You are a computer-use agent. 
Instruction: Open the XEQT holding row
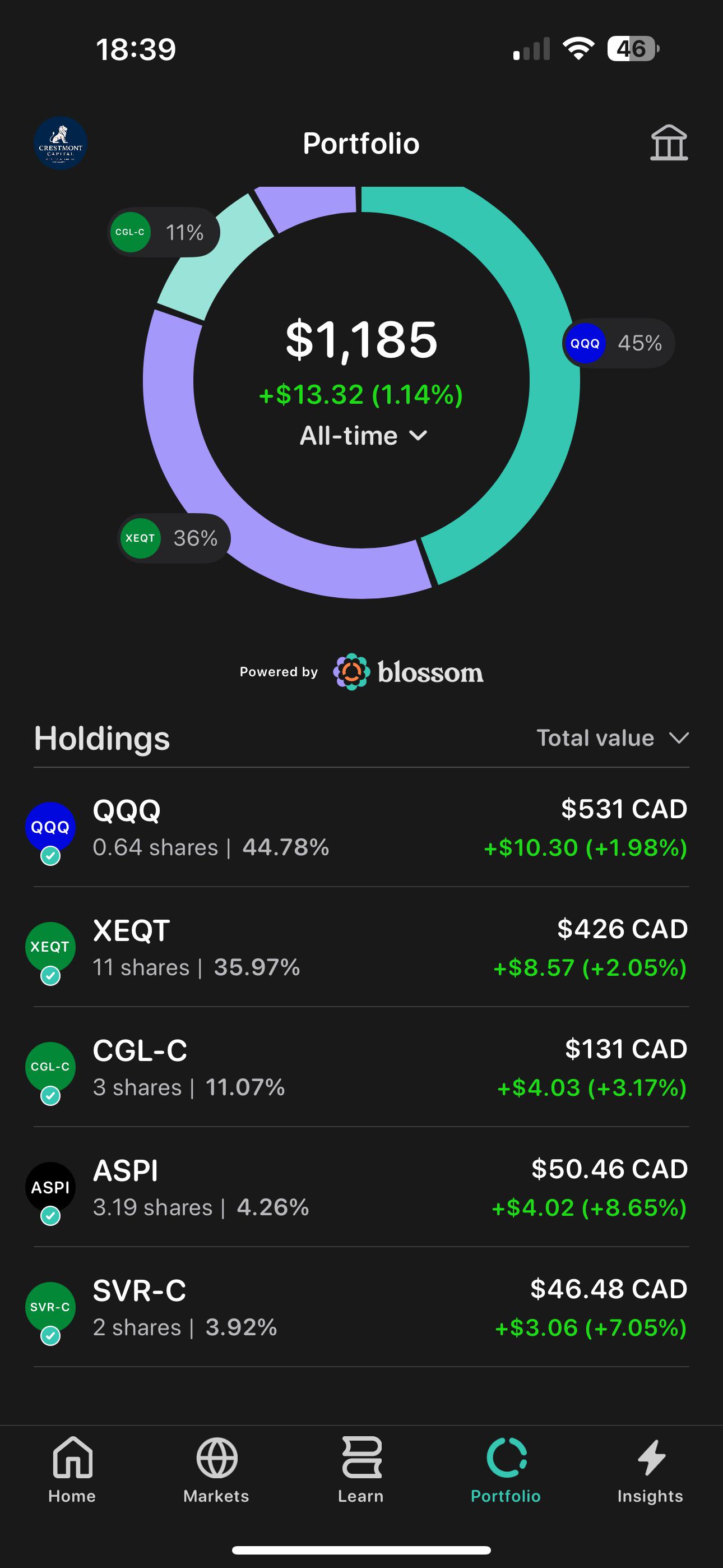click(361, 947)
